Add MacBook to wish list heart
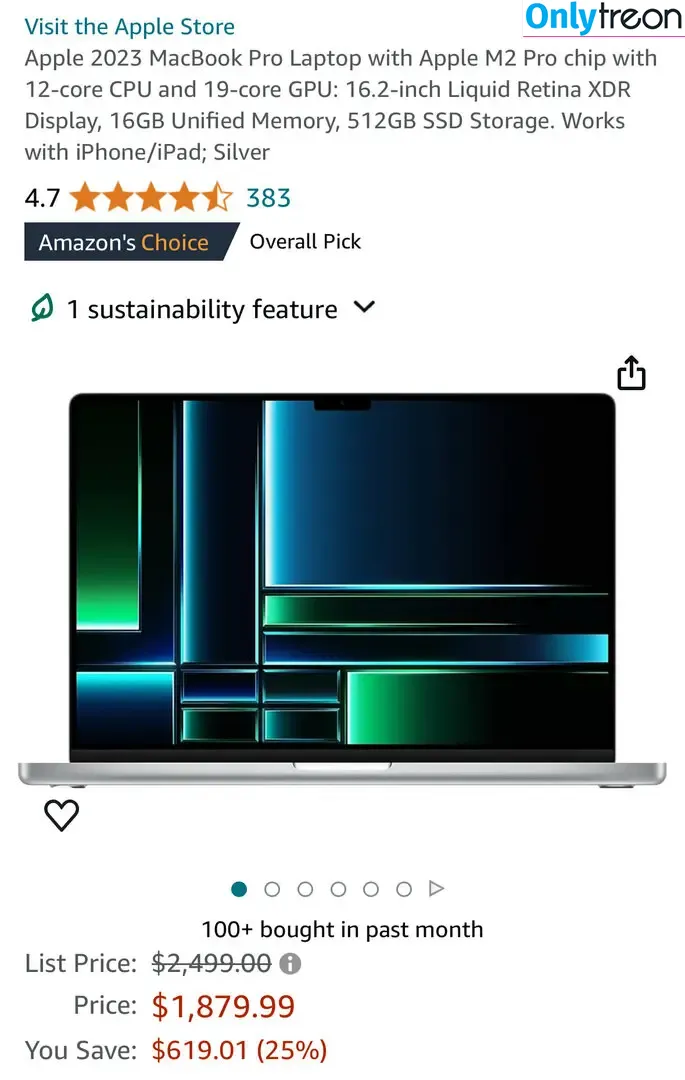The height and width of the screenshot is (1080, 685). 62,815
